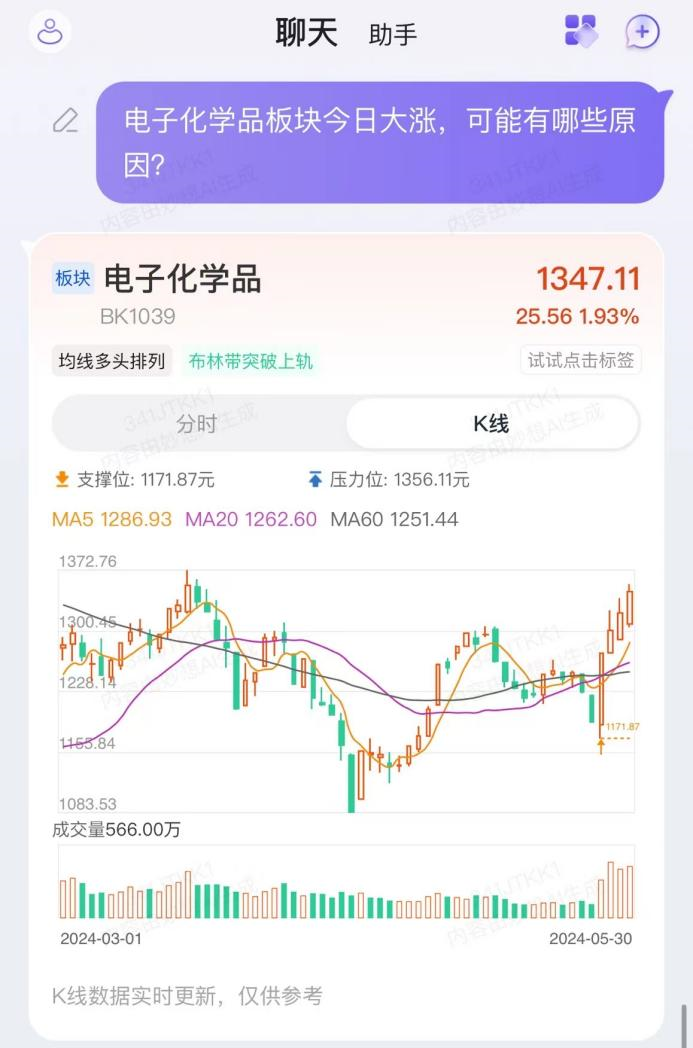
Task: Open the 电子化学品 sector details
Action: pyautogui.click(x=183, y=279)
